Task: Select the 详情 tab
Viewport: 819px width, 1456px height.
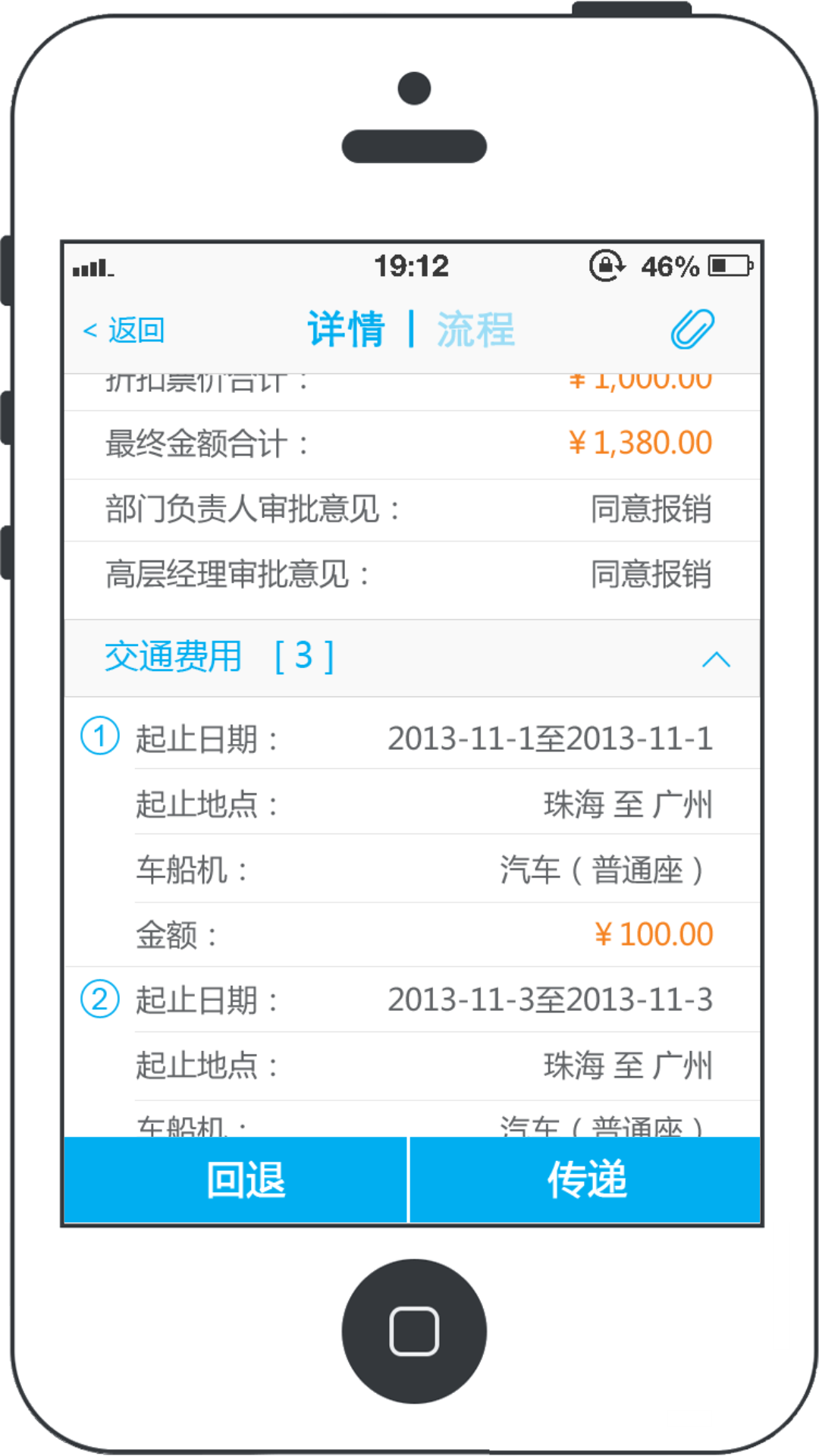Action: [347, 328]
